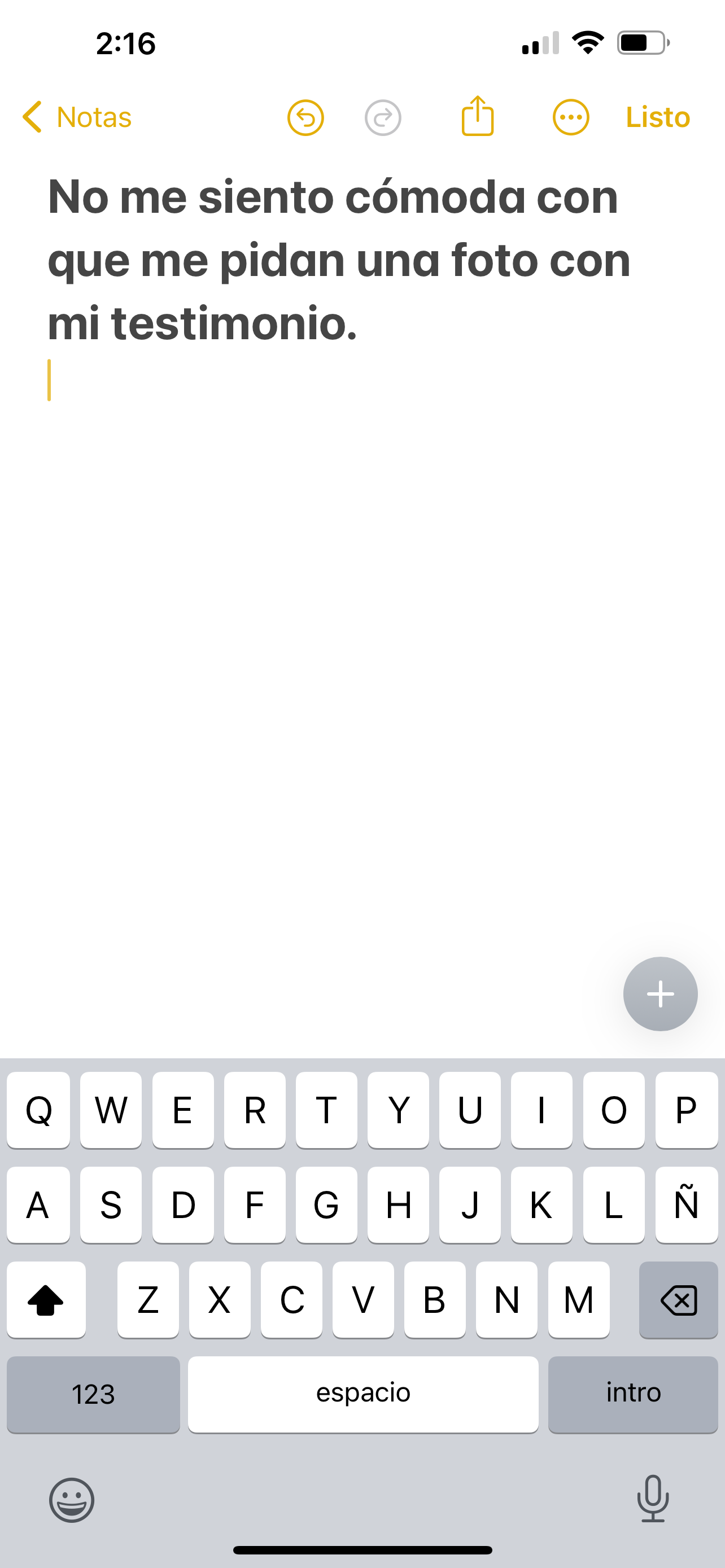725x1568 pixels.
Task: Tap the espacio key
Action: pos(364,1395)
